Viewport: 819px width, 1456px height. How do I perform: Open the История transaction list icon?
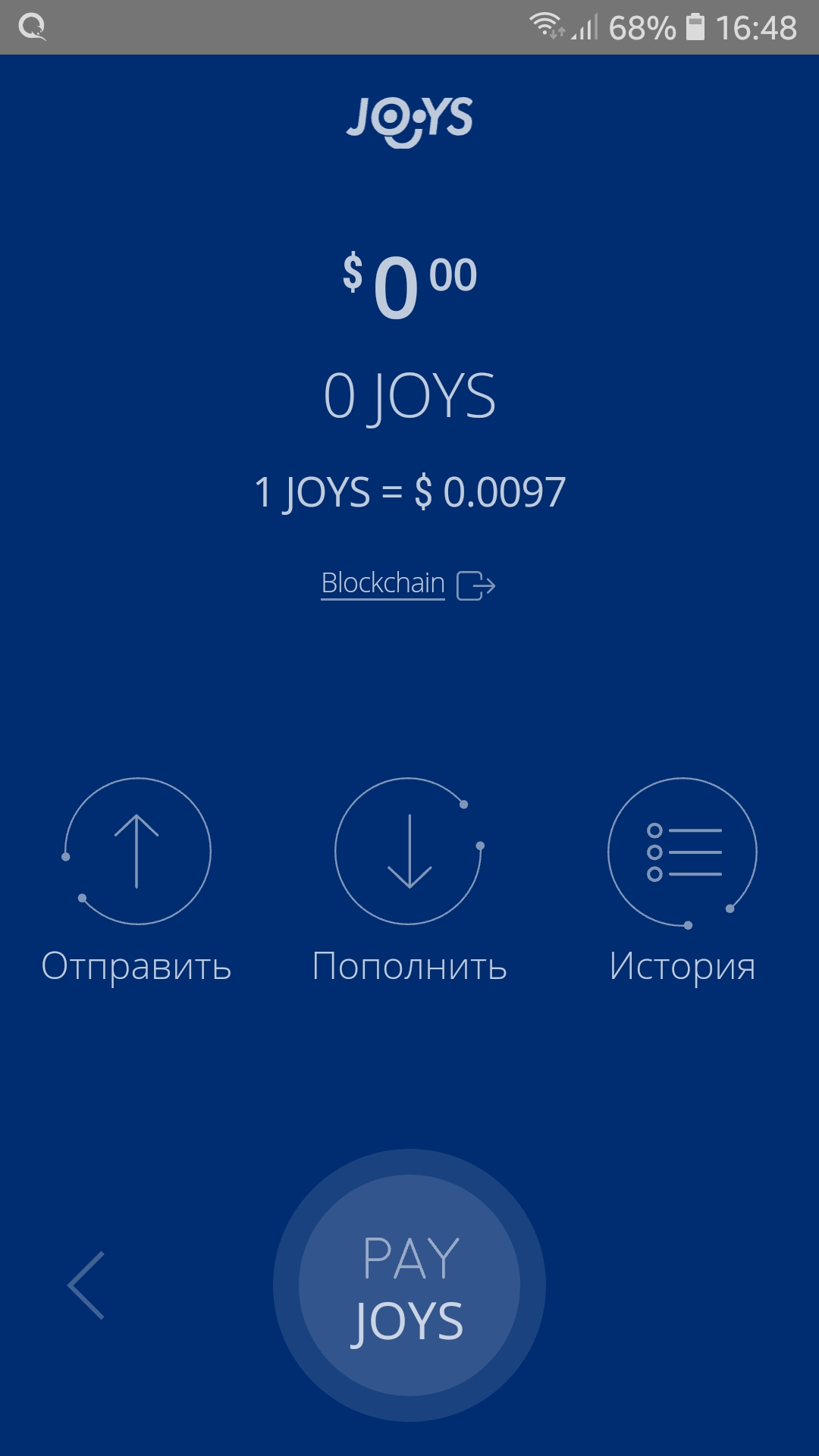pos(681,852)
